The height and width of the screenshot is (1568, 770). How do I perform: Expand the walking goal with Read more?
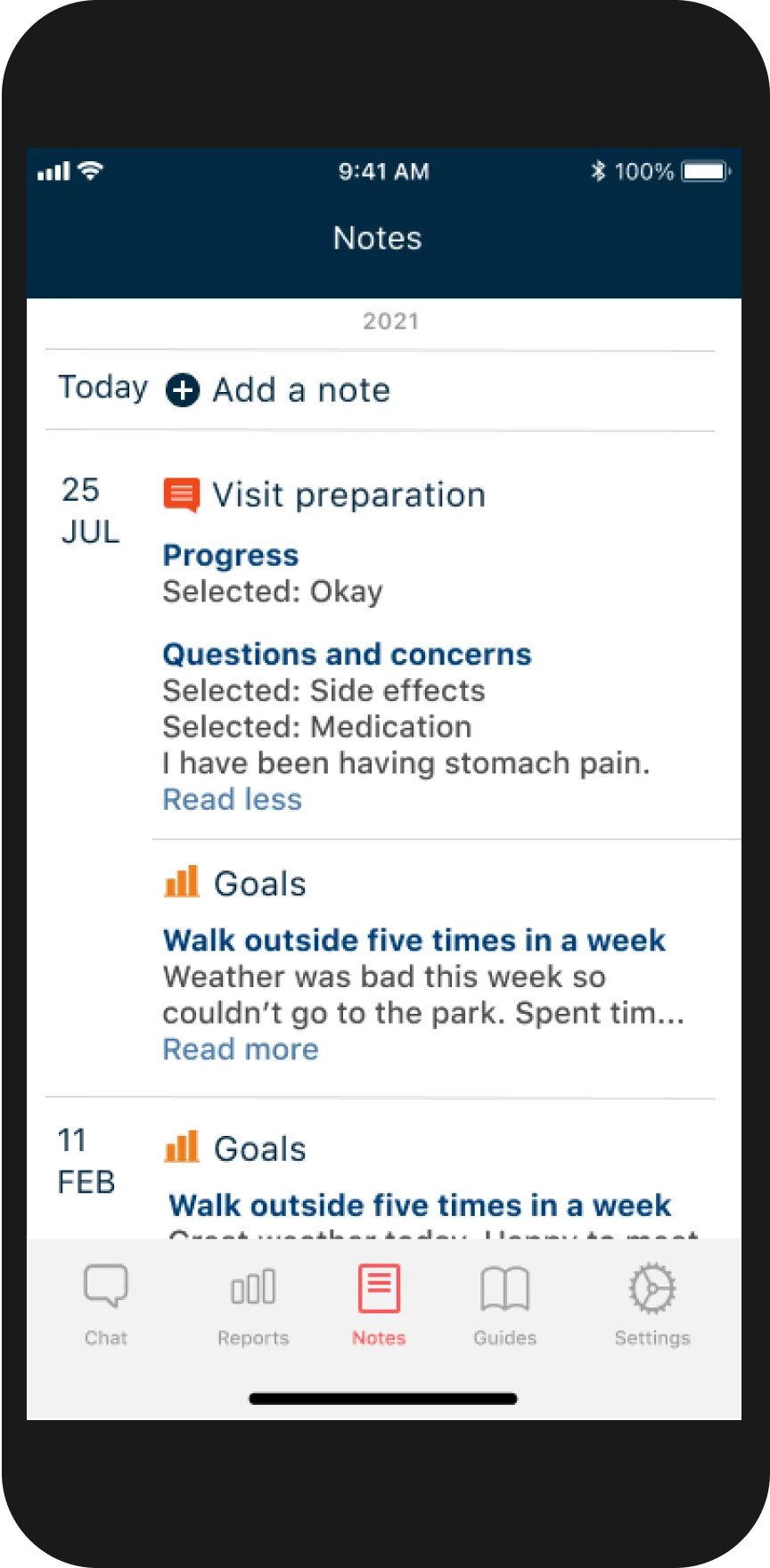click(x=240, y=1049)
